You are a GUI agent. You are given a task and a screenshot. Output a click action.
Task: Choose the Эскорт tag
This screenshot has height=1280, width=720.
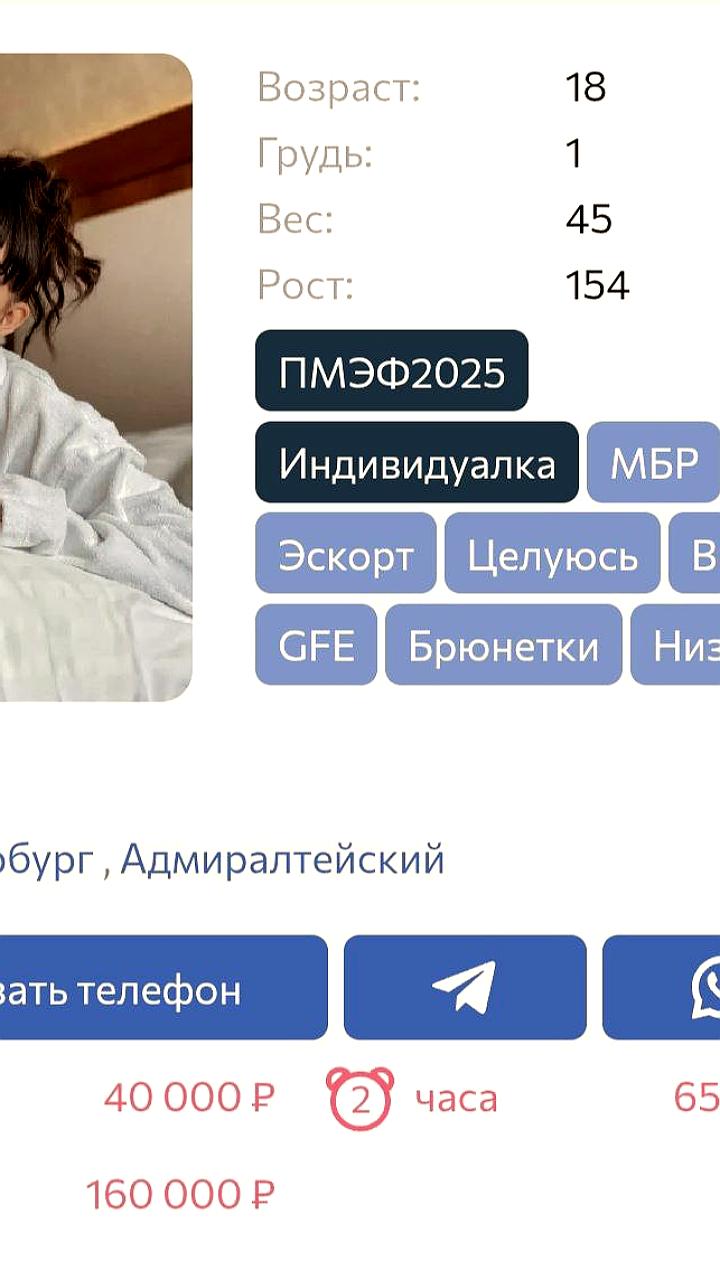(x=345, y=554)
